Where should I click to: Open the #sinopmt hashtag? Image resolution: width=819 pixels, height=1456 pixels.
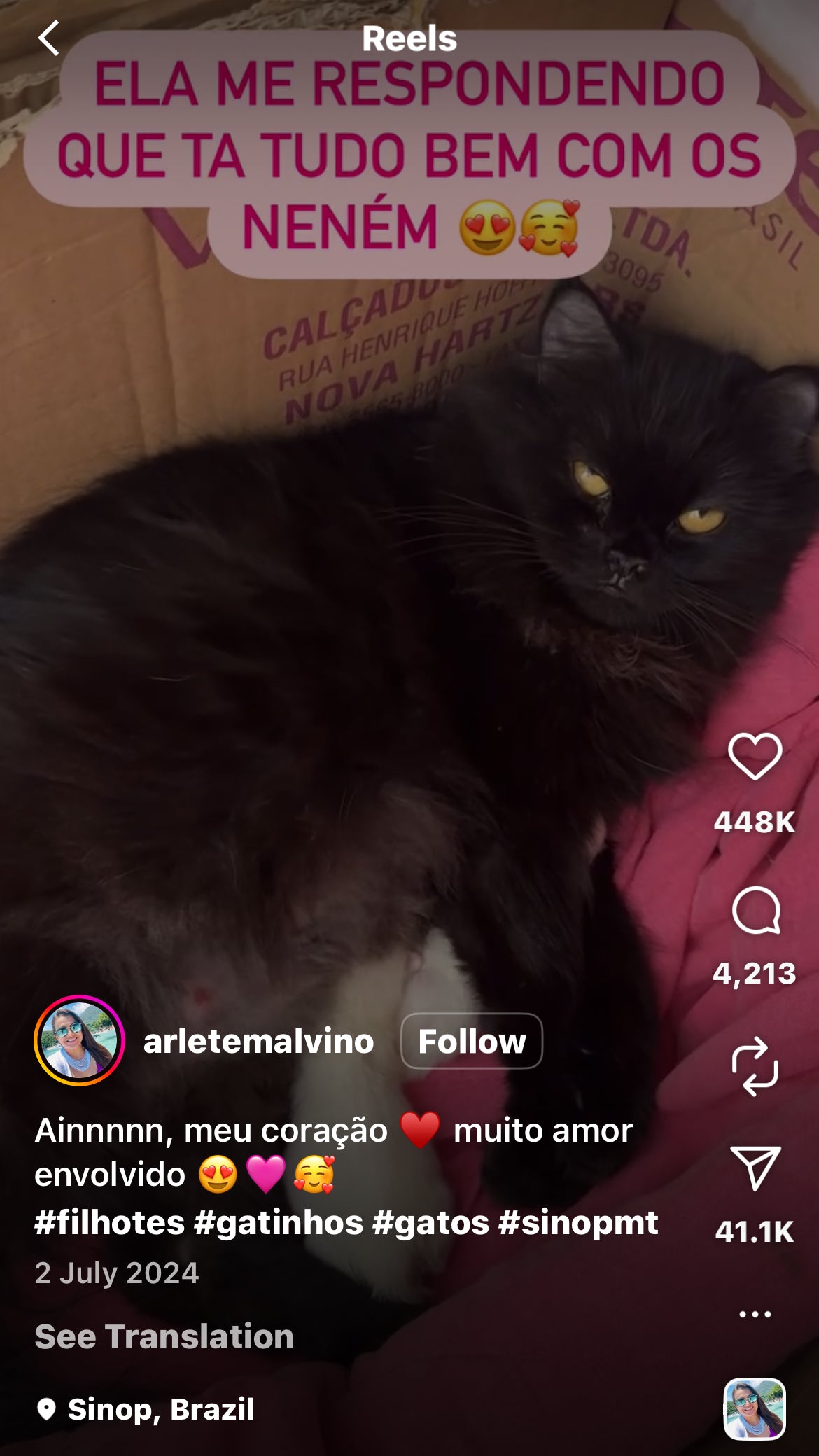578,1222
